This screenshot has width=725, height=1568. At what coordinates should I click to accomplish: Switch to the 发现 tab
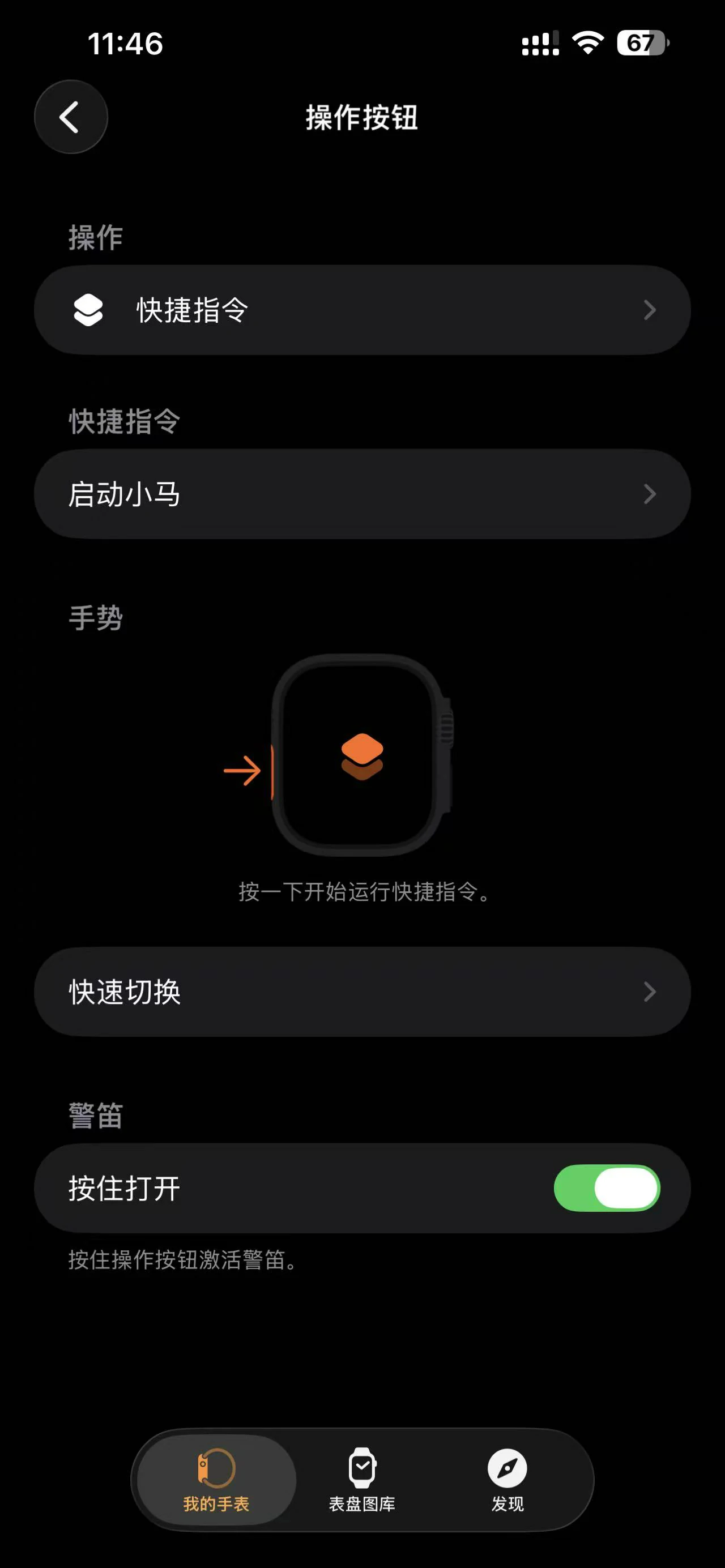click(x=507, y=1480)
